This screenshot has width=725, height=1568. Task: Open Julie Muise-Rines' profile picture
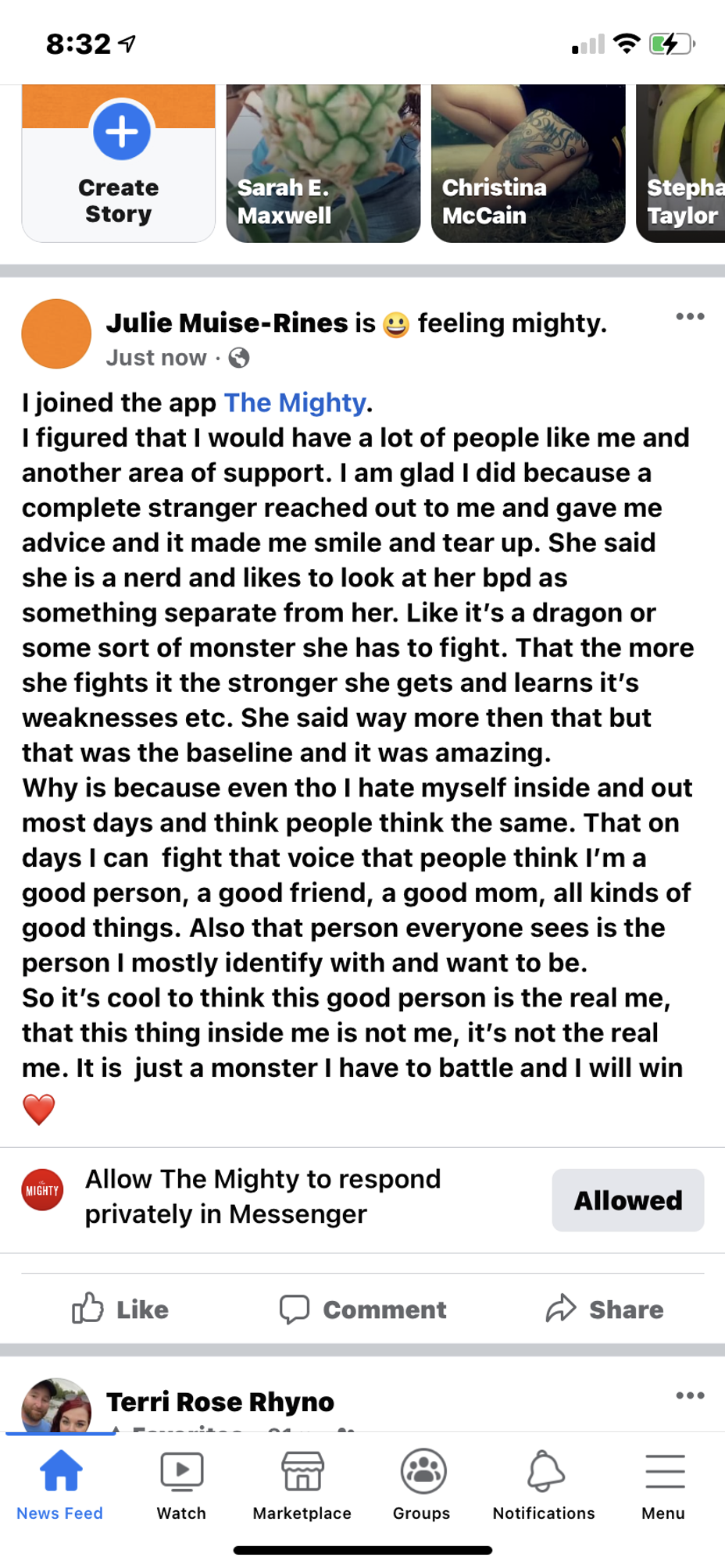pos(56,334)
